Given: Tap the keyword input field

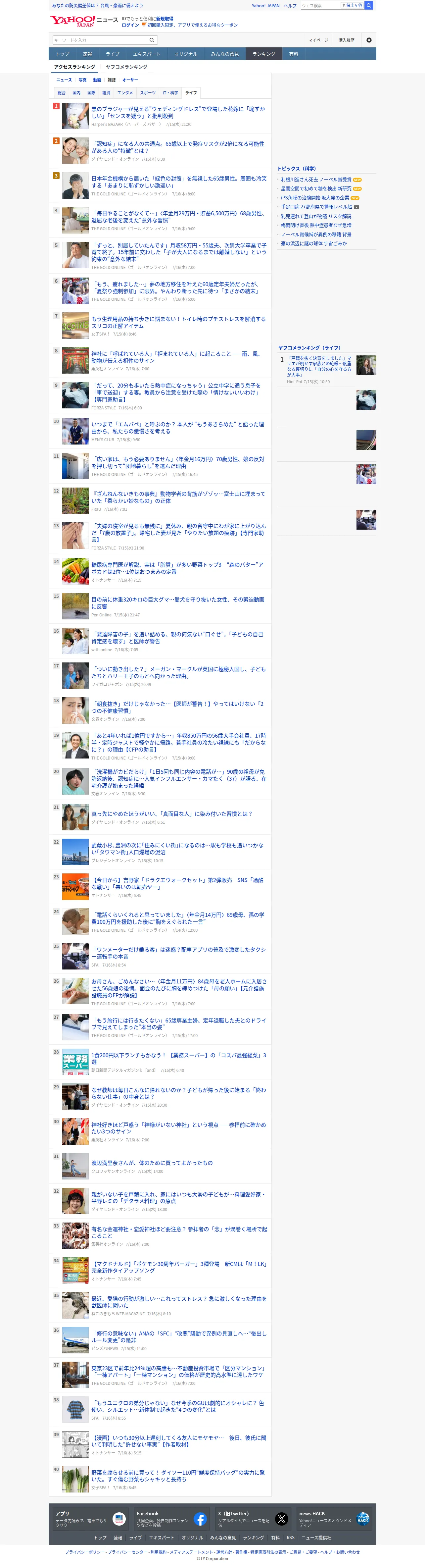Looking at the screenshot, I should [99, 40].
